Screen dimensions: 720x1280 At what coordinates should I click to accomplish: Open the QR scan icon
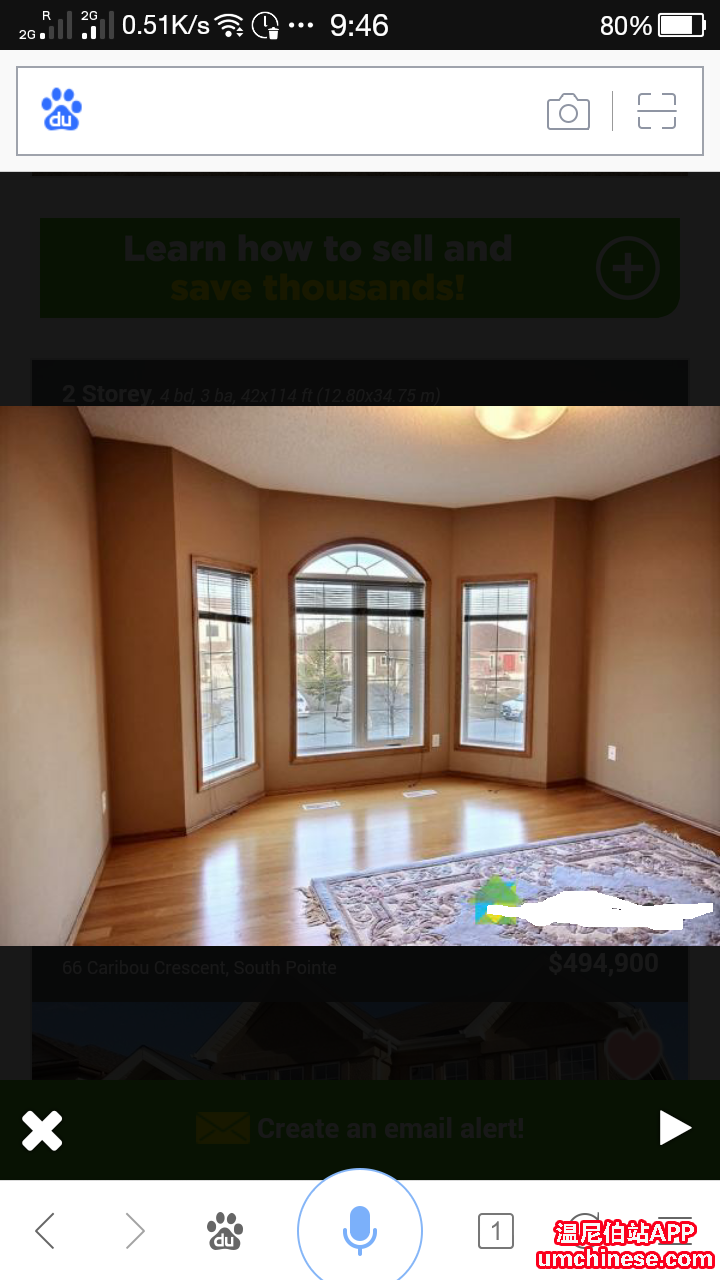[x=657, y=111]
